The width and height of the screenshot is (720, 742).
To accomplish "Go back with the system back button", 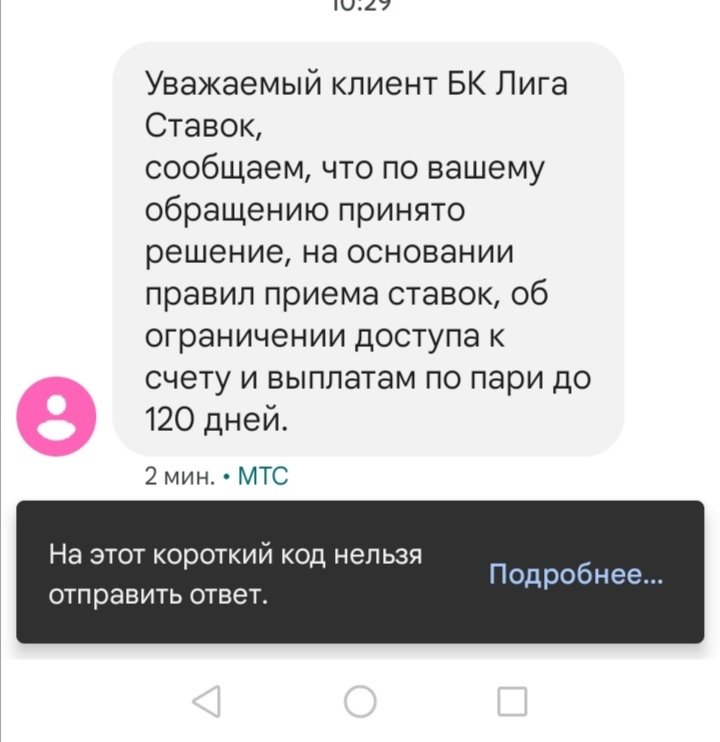I will click(x=206, y=702).
